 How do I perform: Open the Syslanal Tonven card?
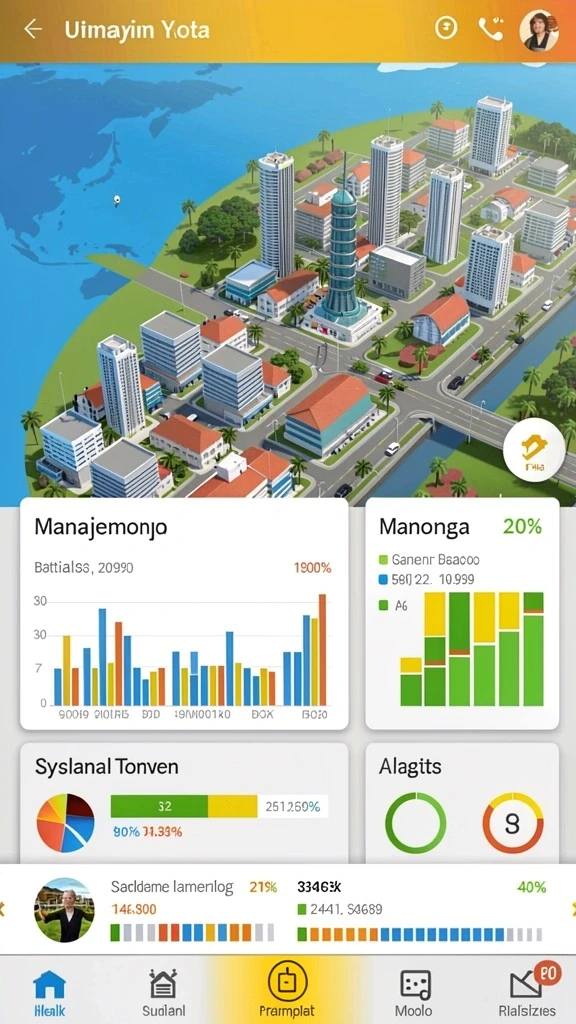[184, 803]
